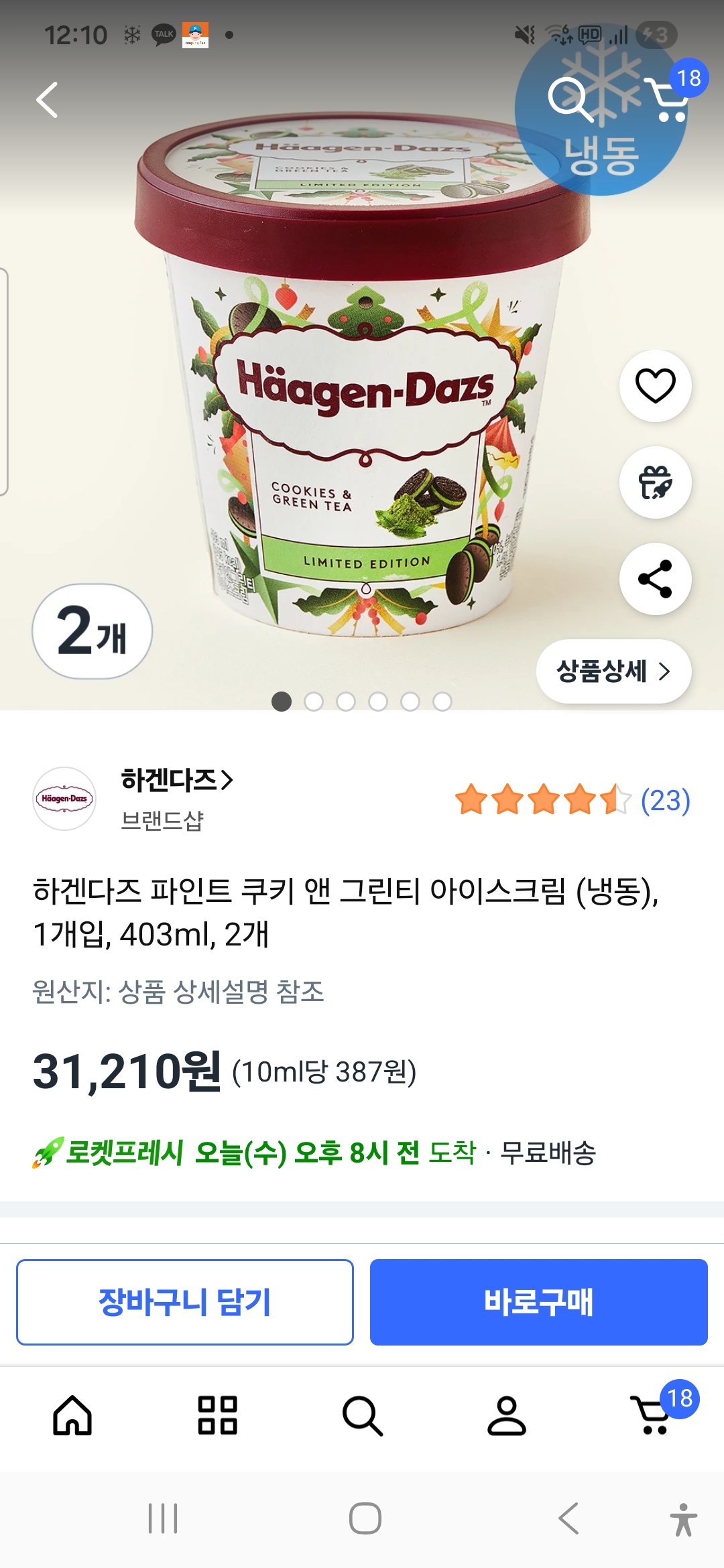Switch to the bottom search tab
Image resolution: width=724 pixels, height=1568 pixels.
(x=362, y=1415)
